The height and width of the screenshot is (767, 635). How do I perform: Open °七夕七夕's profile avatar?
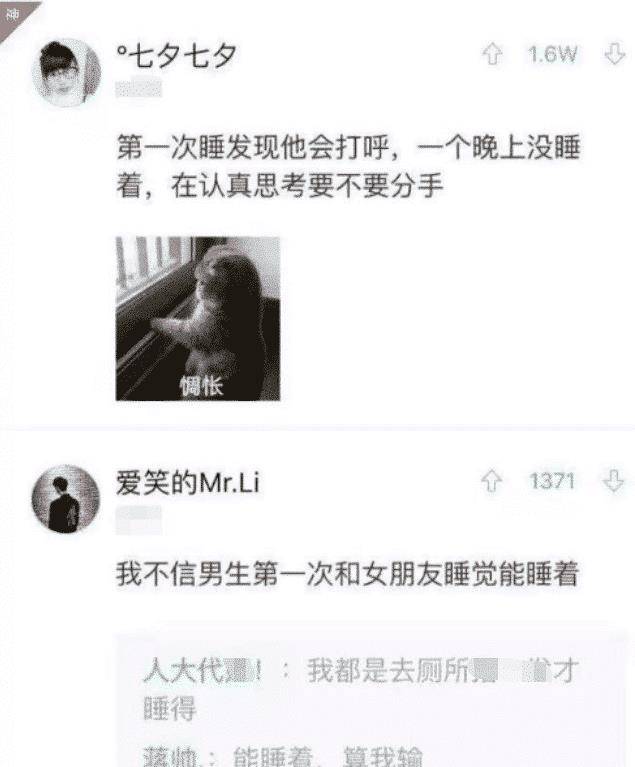(x=67, y=72)
